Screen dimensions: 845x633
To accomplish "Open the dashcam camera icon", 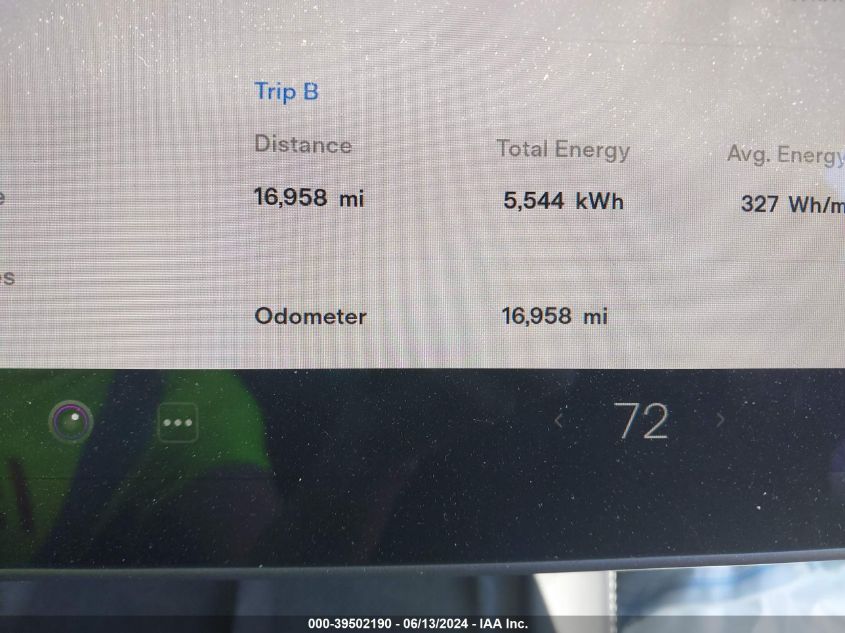I will coord(71,421).
